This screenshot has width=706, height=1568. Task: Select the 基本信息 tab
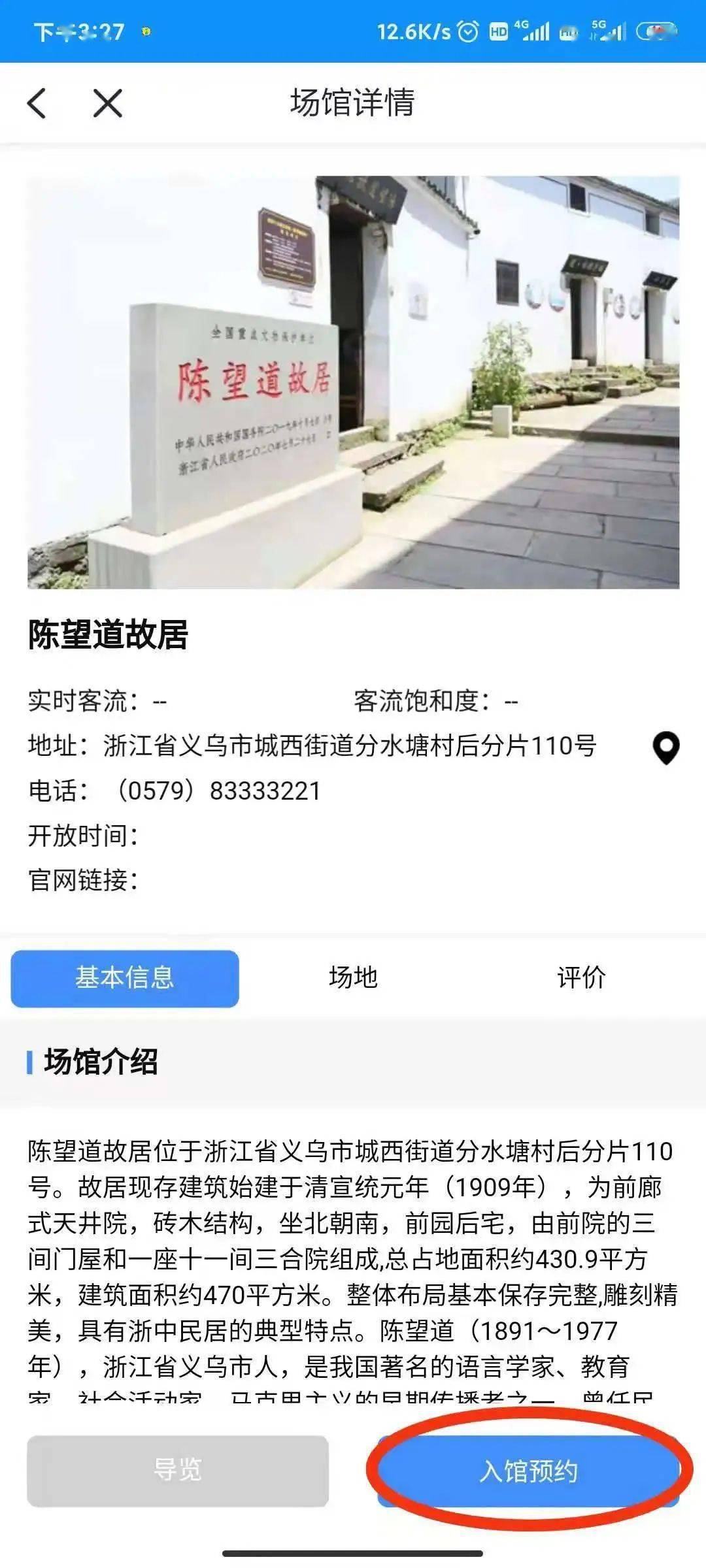(125, 977)
